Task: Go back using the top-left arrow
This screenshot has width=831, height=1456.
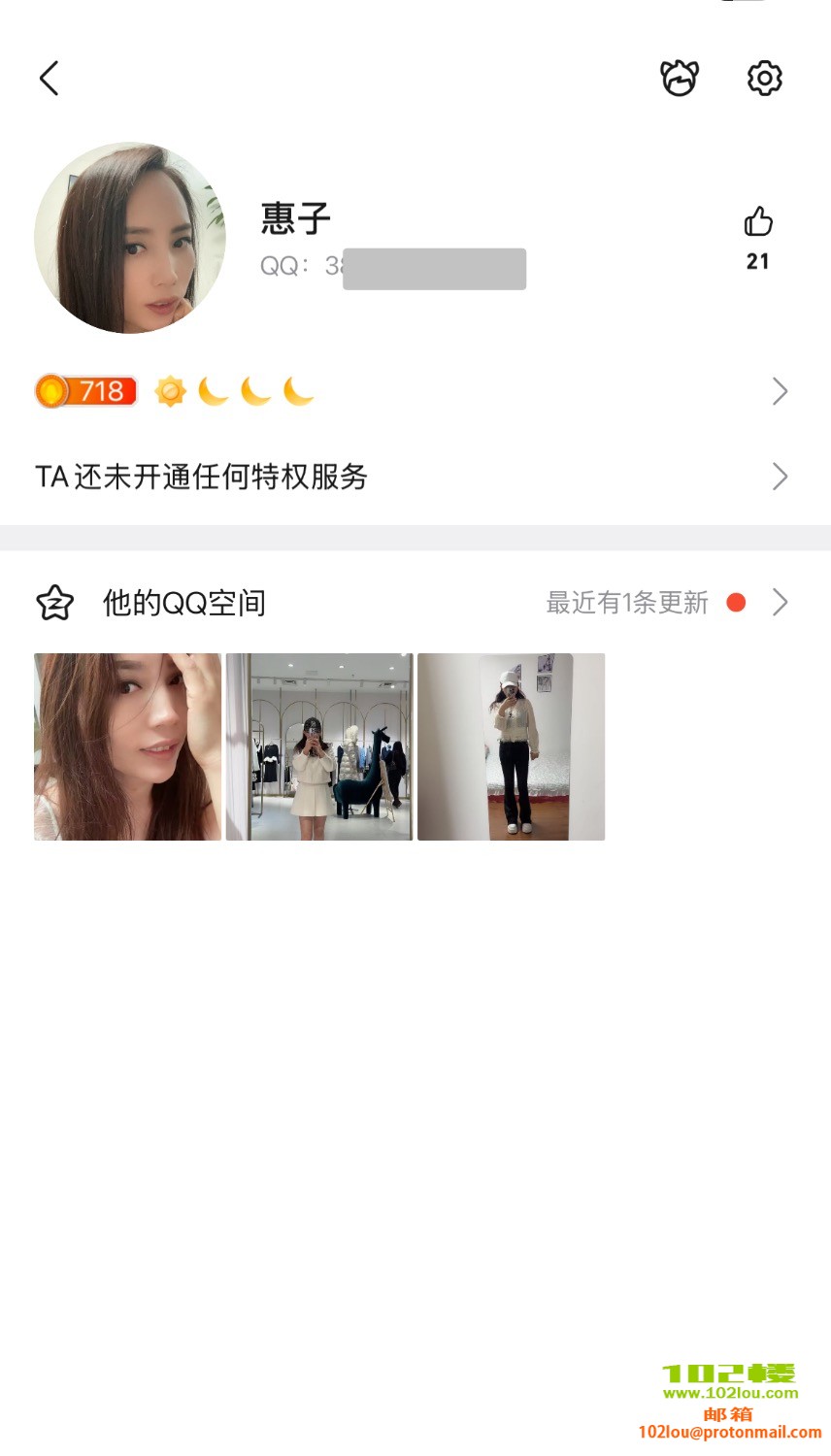Action: pos(50,79)
